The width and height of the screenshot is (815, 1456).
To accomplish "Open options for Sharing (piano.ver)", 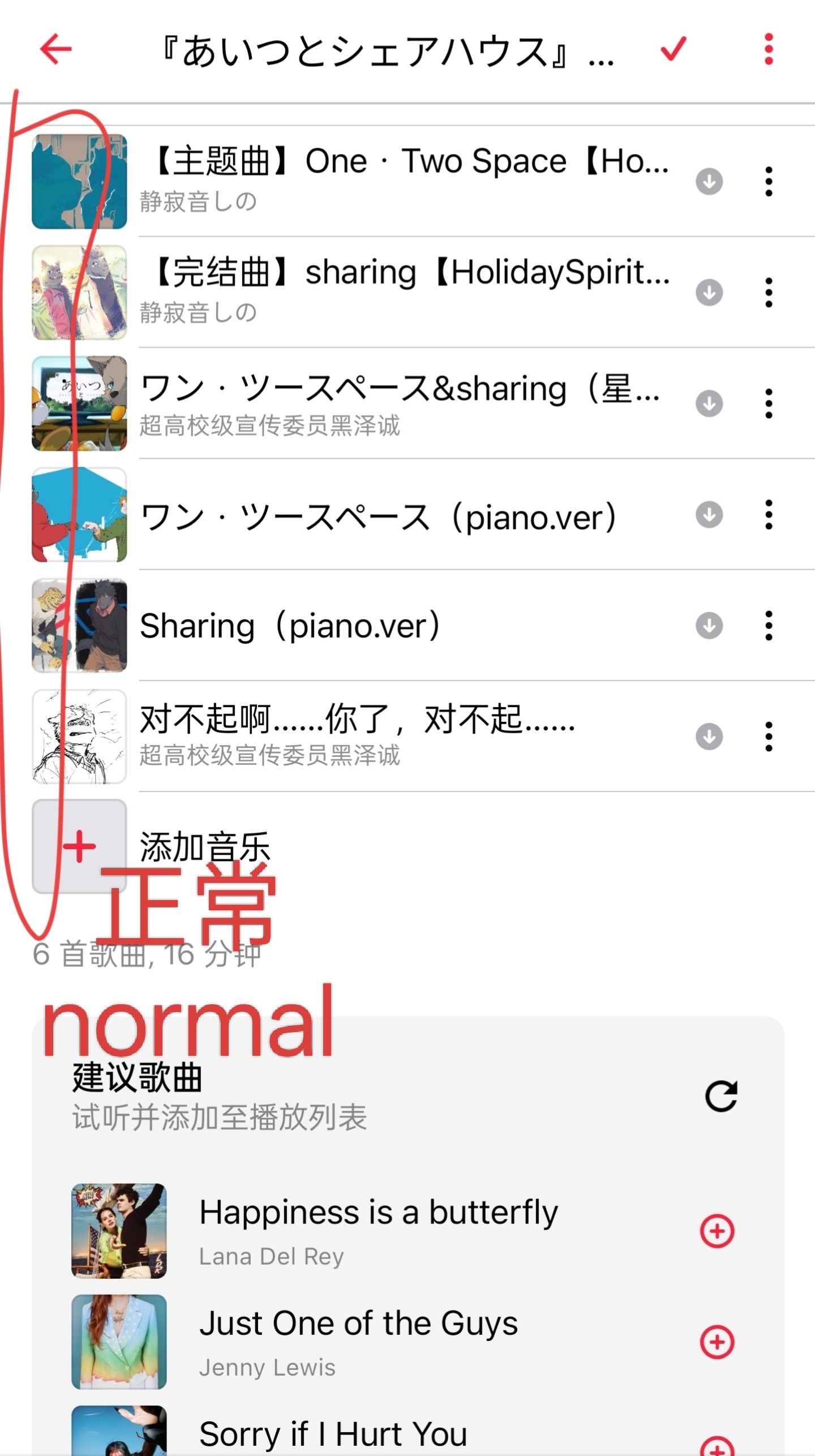I will point(768,626).
